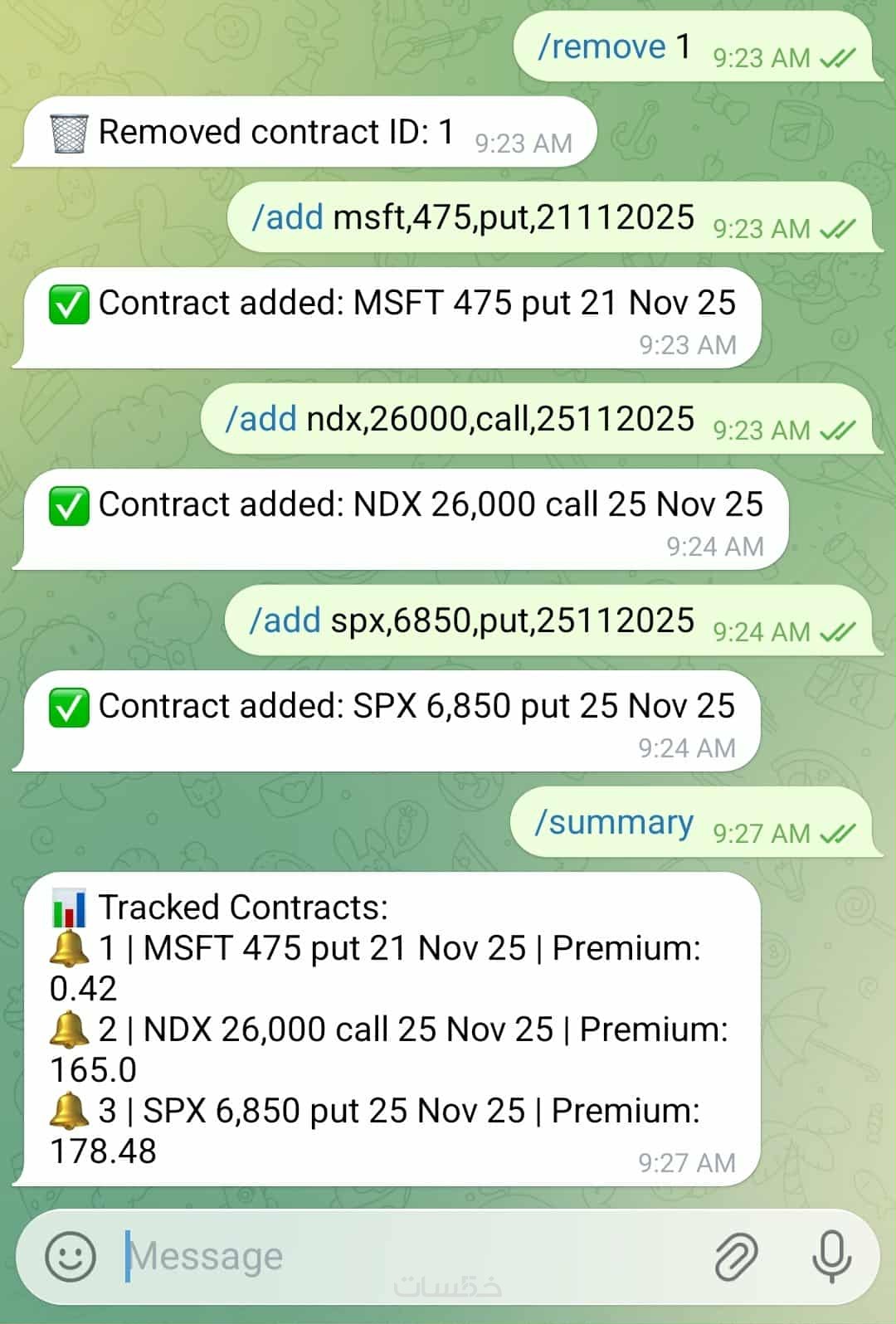The height and width of the screenshot is (1324, 896).
Task: Tap the /add command in the spx message
Action: tap(285, 621)
